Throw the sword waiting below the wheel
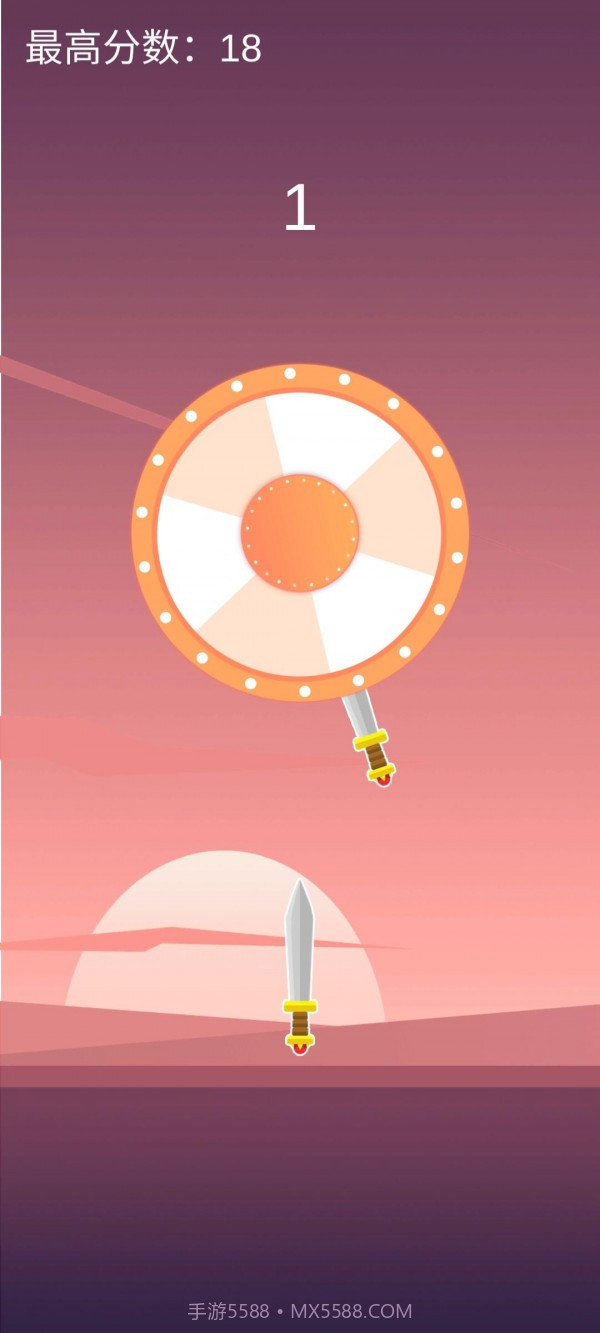600x1333 pixels. (299, 967)
